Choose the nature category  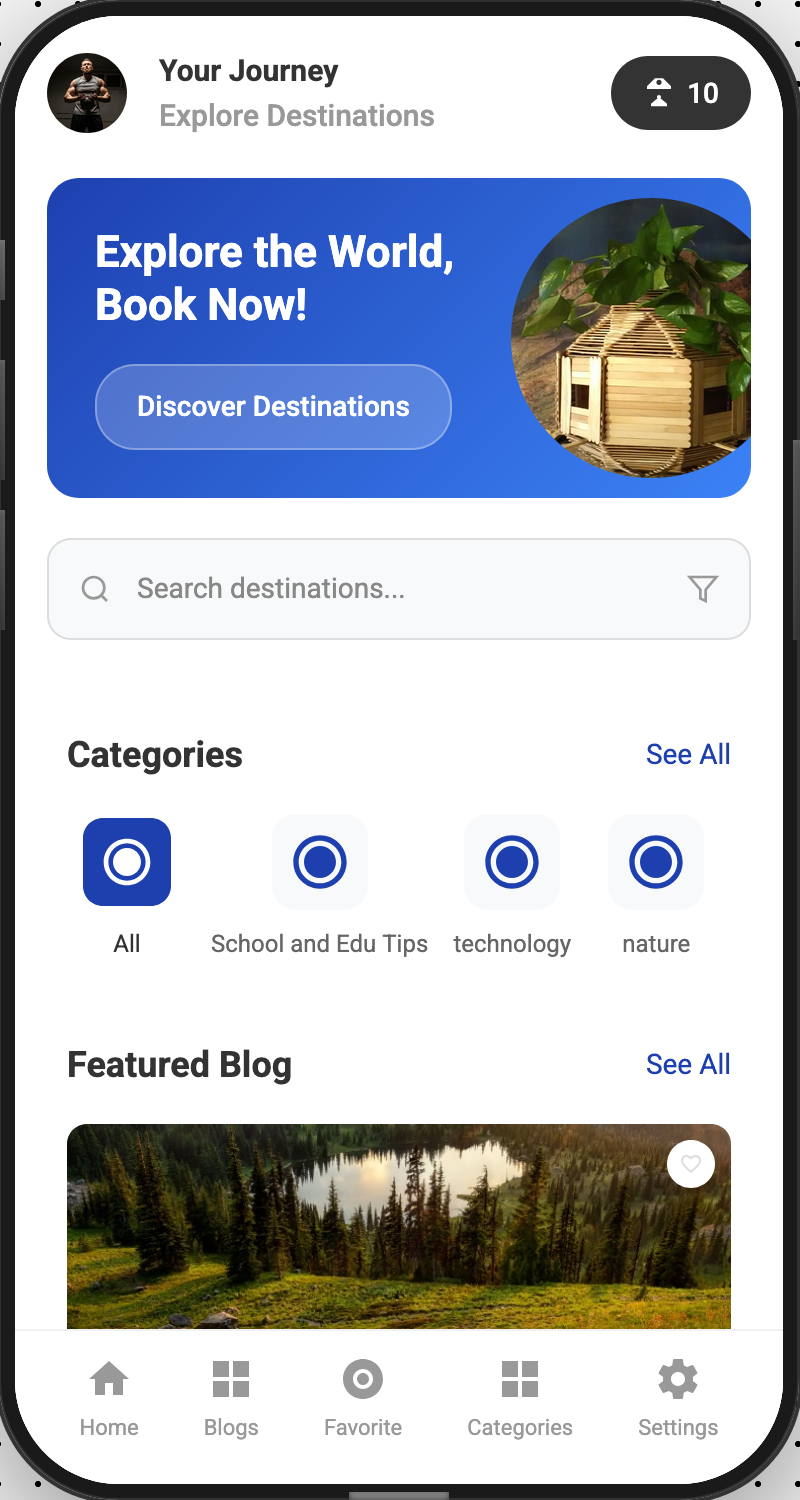pyautogui.click(x=656, y=862)
